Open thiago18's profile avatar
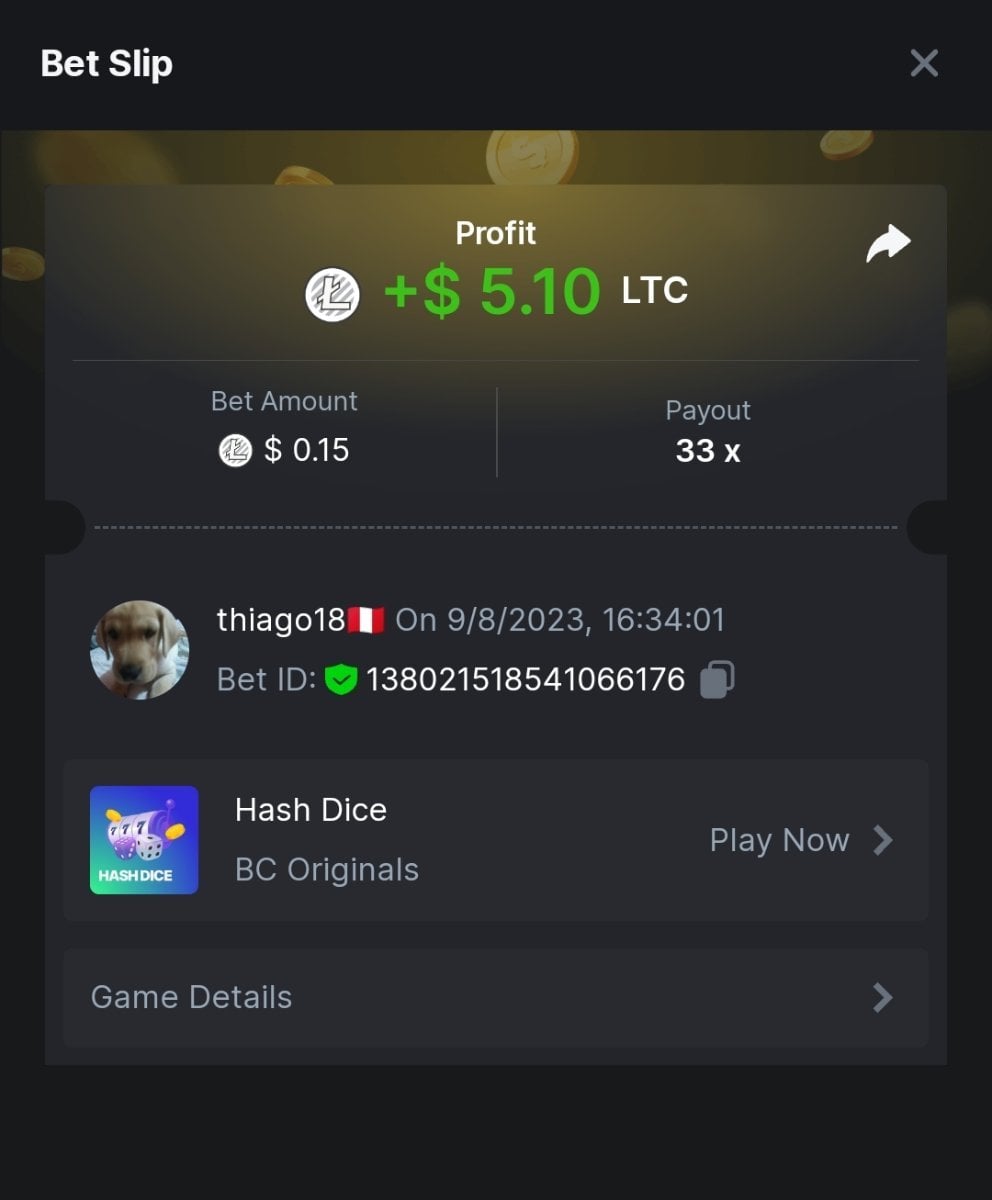This screenshot has height=1200, width=992. coord(140,650)
